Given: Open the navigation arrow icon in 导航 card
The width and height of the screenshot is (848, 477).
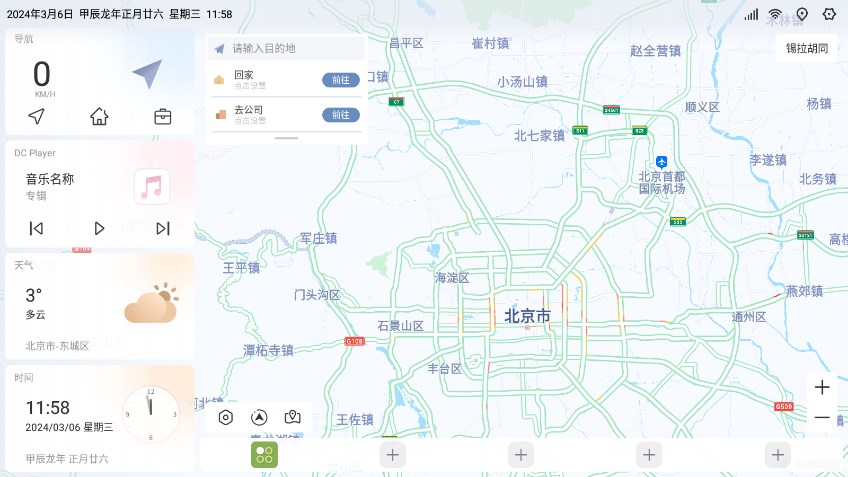Looking at the screenshot, I should point(36,117).
